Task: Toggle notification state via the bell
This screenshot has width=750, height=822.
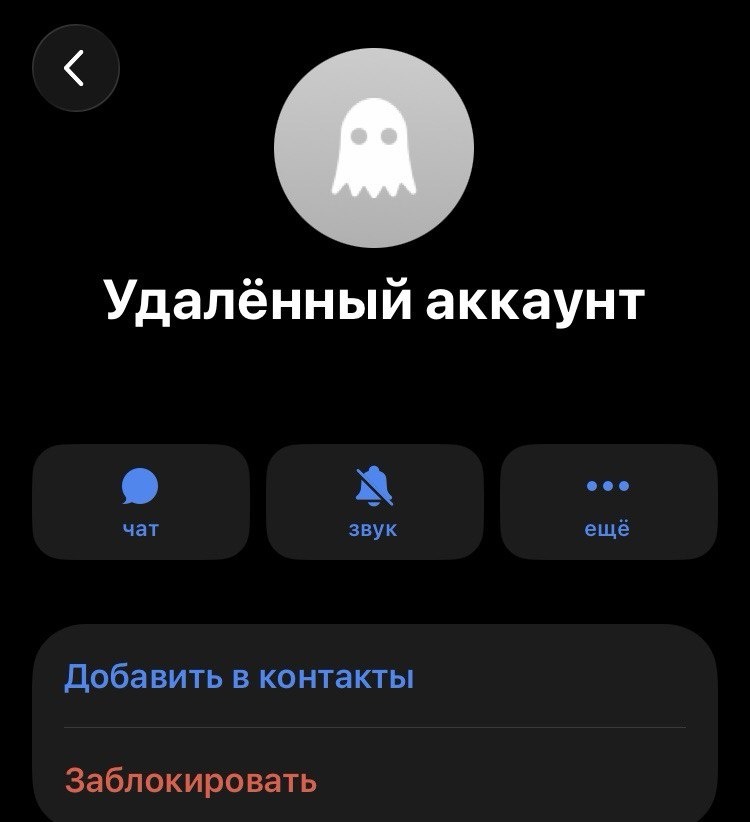Action: (375, 487)
